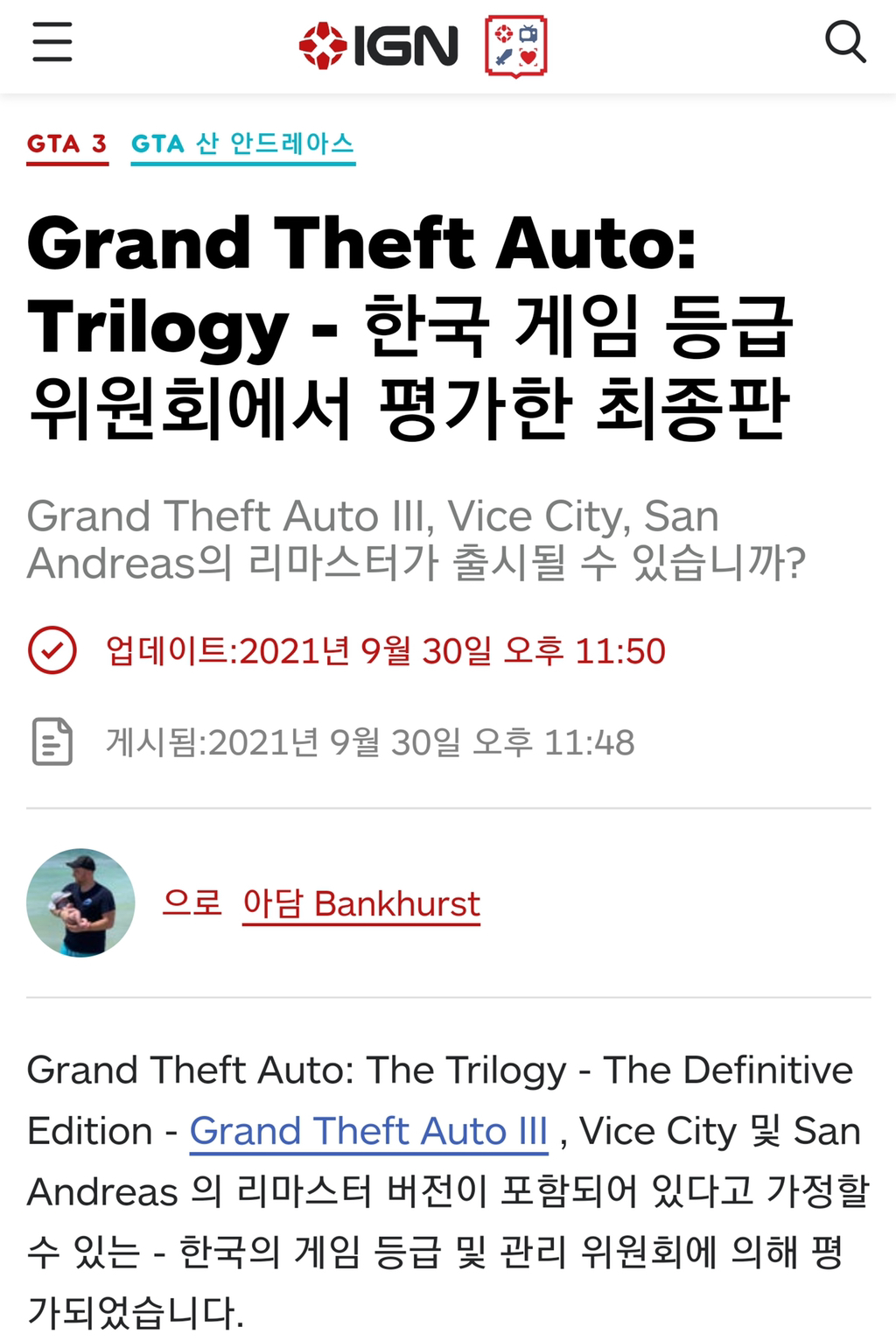Open the hamburger menu

[52, 43]
